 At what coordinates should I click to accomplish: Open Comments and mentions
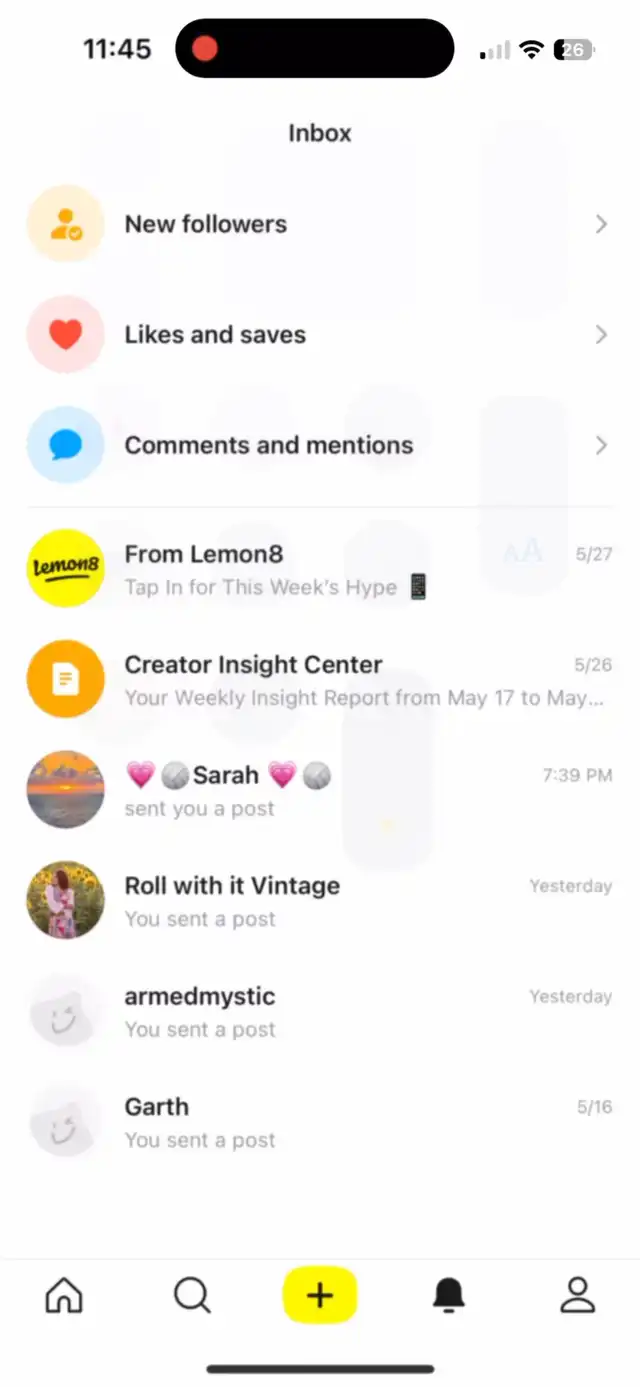[x=320, y=446]
